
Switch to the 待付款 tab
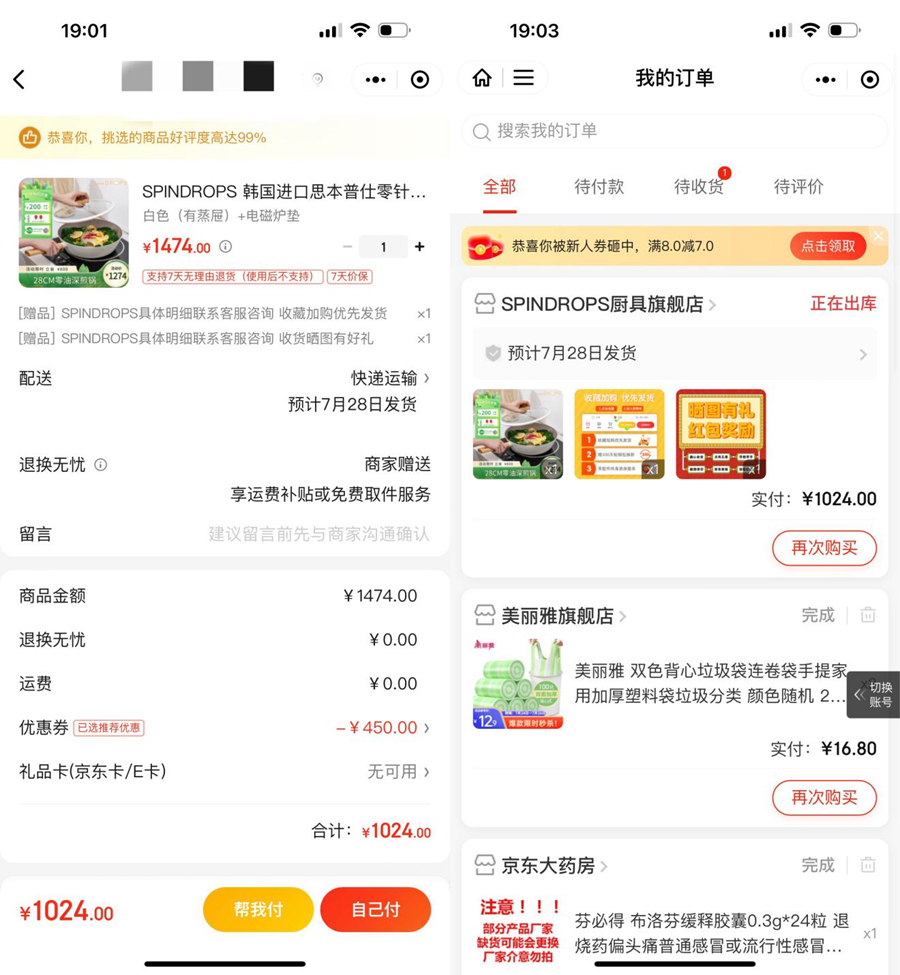pos(599,187)
